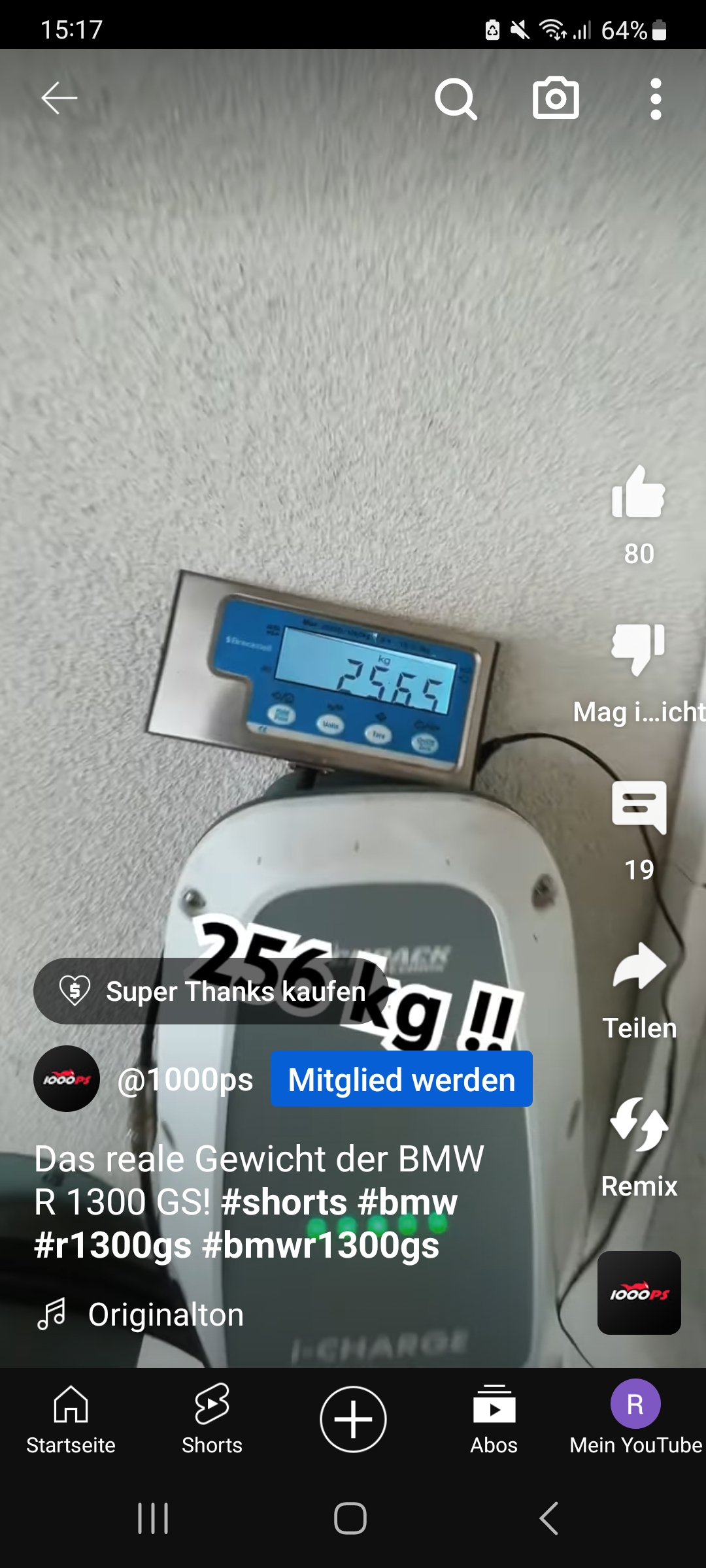Screen dimensions: 706x1568
Task: Share this Short via Teilen
Action: (x=639, y=967)
